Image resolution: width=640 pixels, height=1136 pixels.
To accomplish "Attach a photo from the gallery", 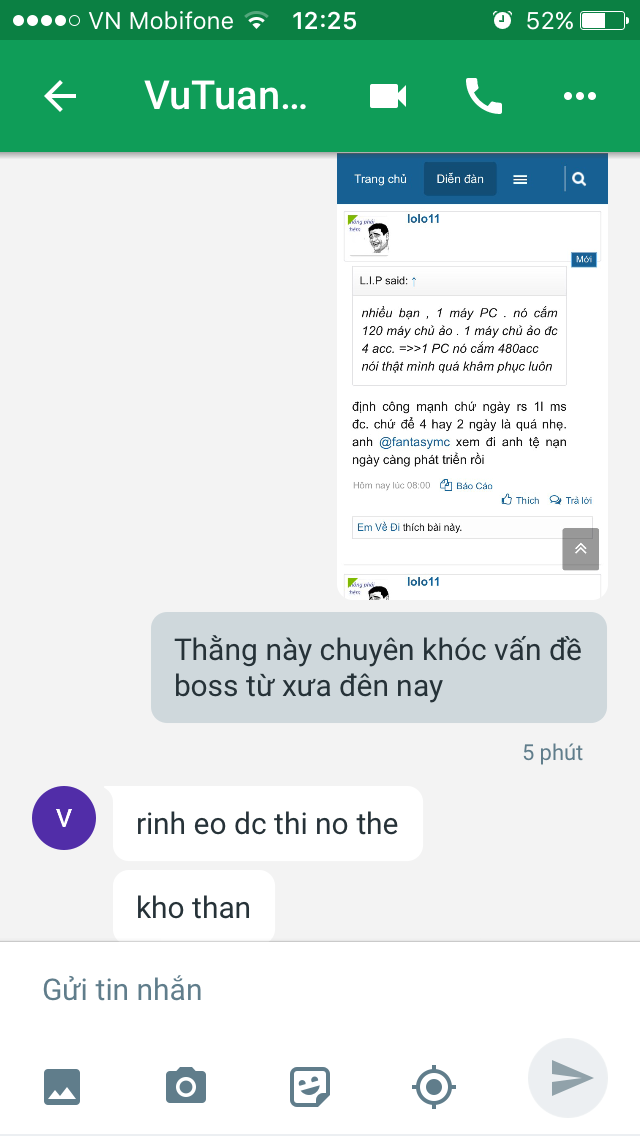I will tap(62, 1086).
